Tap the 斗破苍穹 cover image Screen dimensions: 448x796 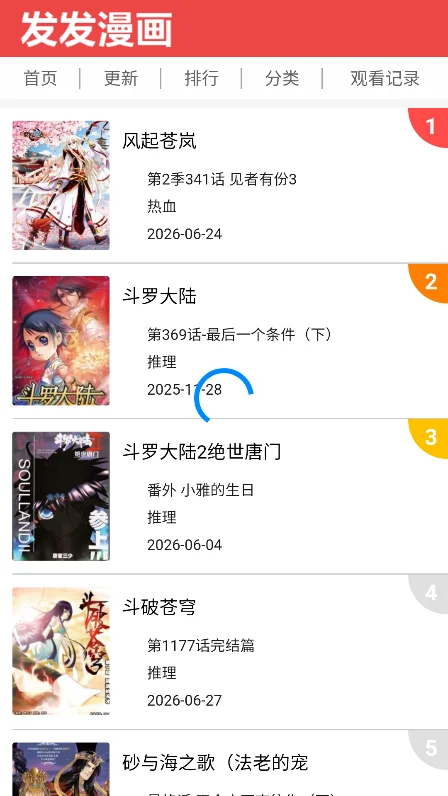pyautogui.click(x=61, y=651)
